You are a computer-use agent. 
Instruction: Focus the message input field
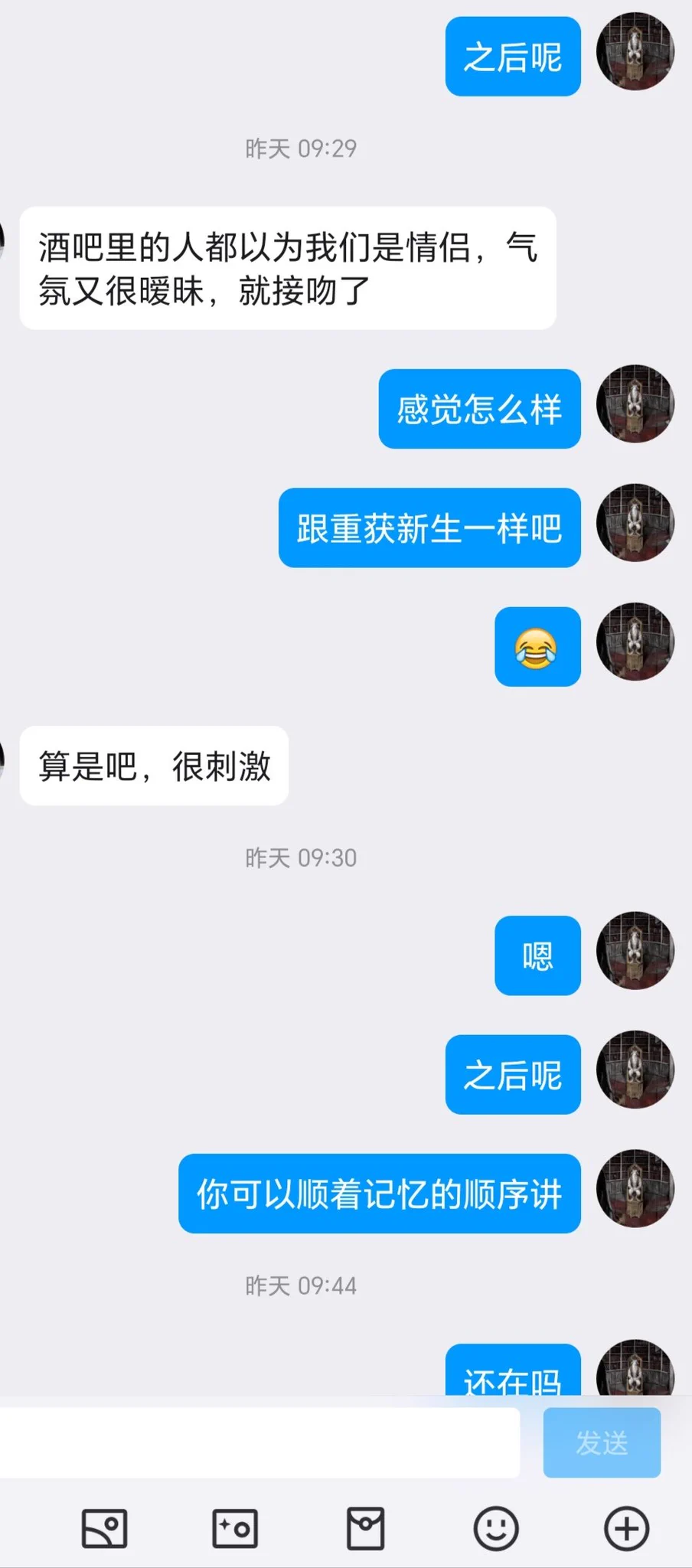pyautogui.click(x=259, y=1442)
